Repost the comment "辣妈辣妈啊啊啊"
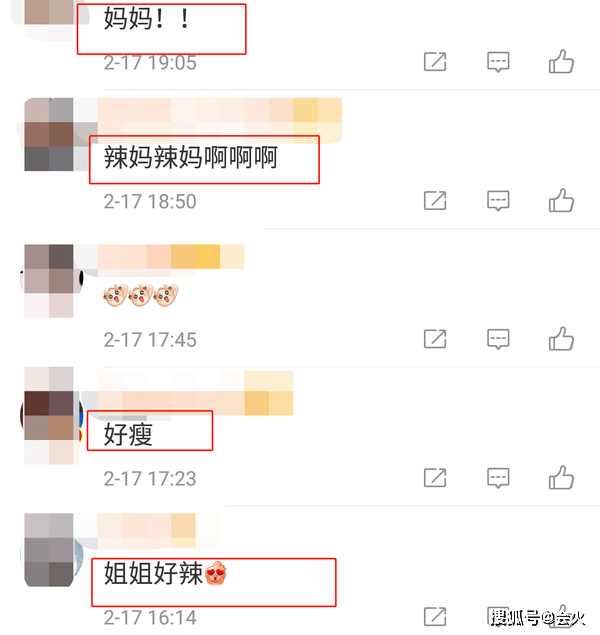600x635 pixels. (x=435, y=200)
